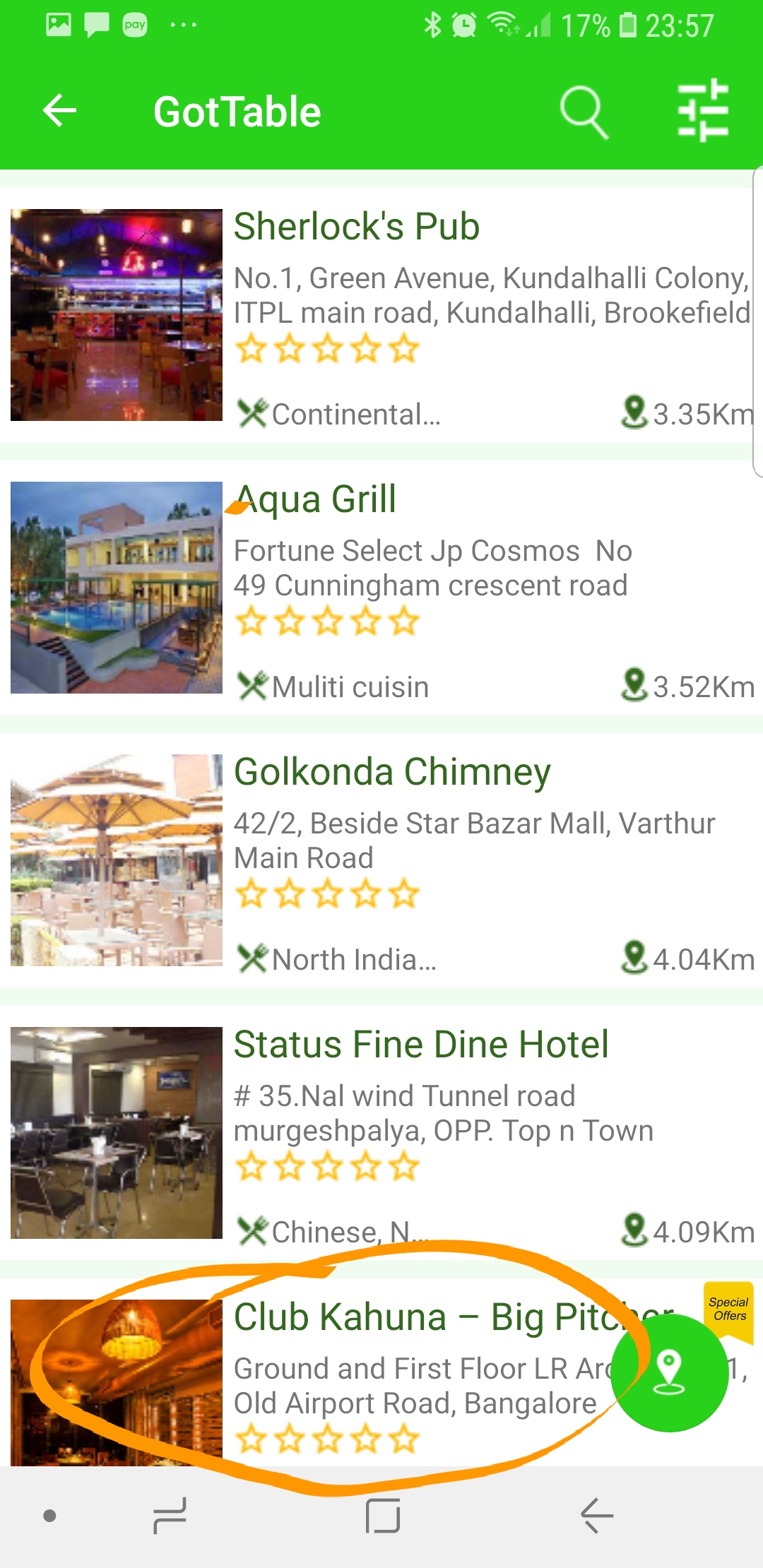The height and width of the screenshot is (1568, 763).
Task: Open the filter settings icon
Action: click(x=703, y=111)
